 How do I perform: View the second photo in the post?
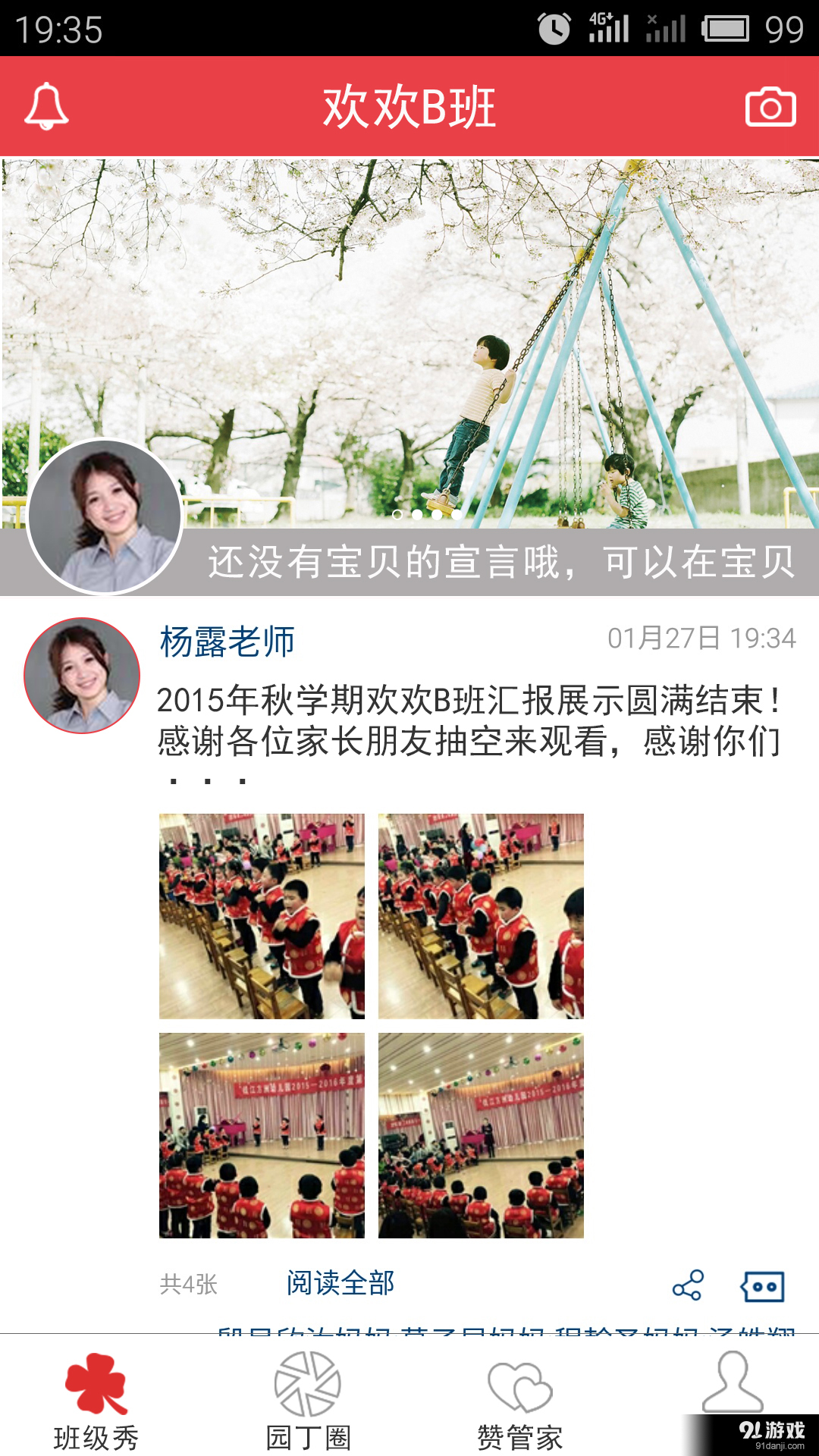coord(481,916)
